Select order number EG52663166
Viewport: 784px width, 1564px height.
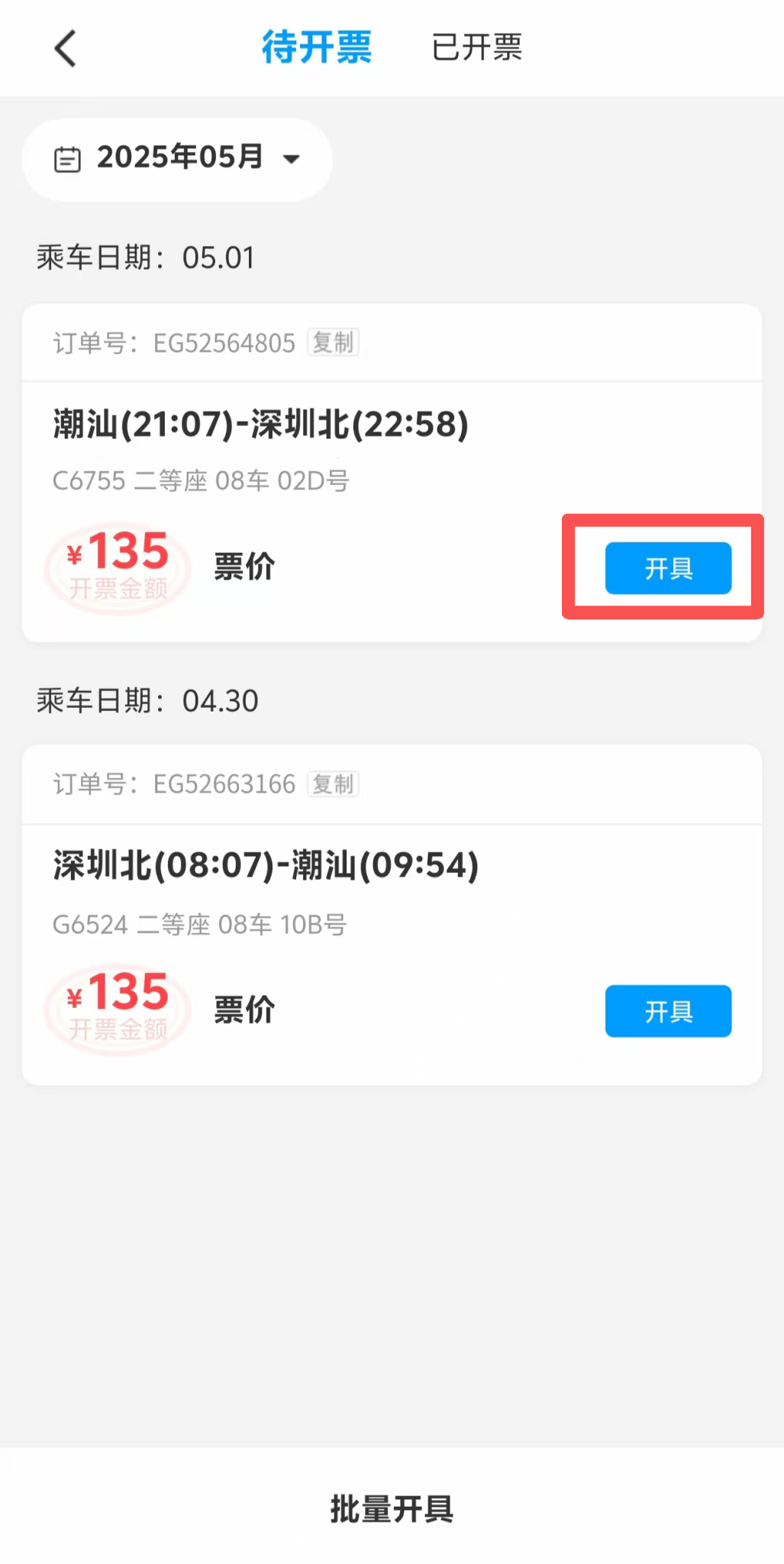(223, 784)
